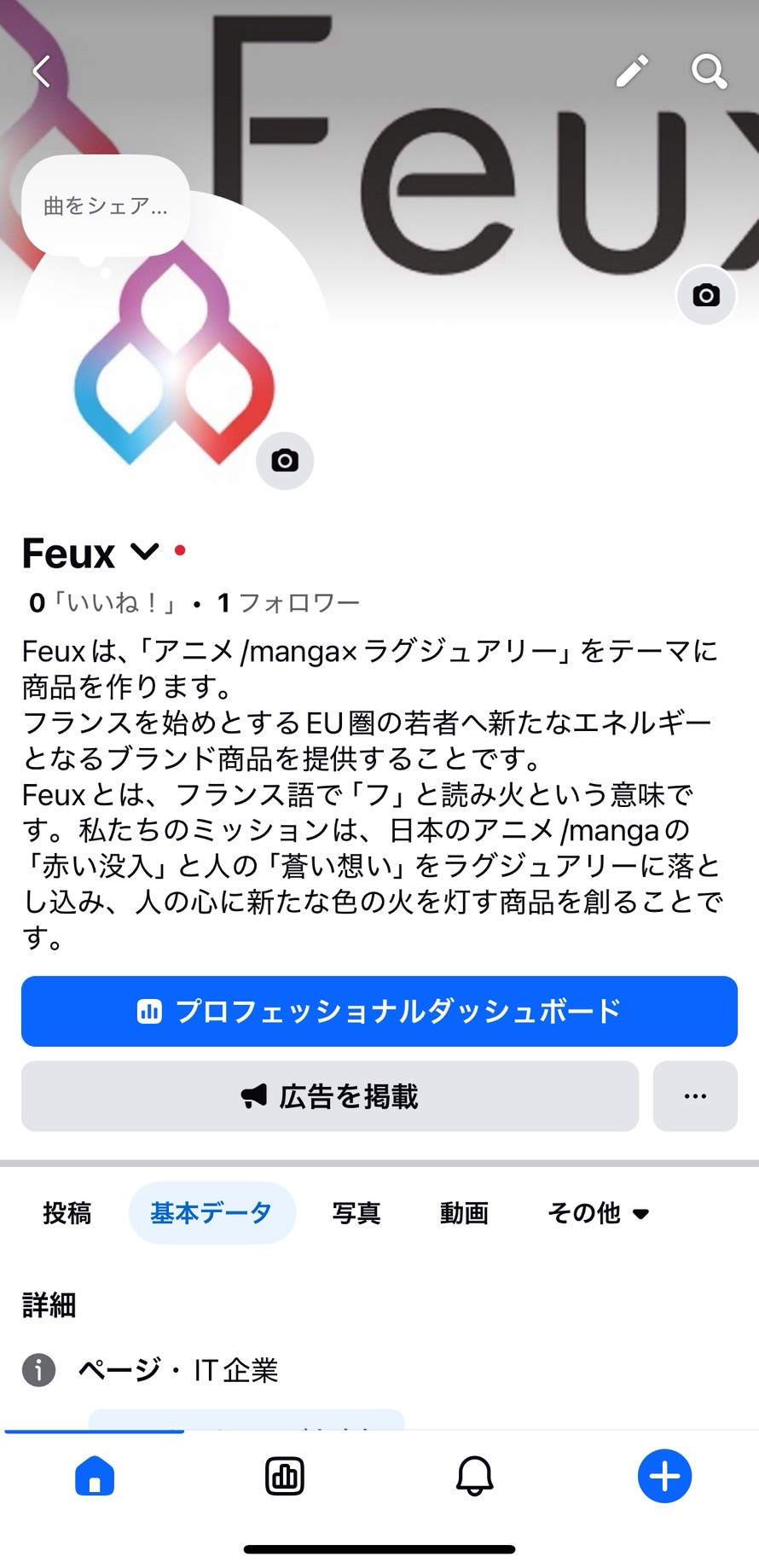This screenshot has width=759, height=1568.
Task: Tap 広告を掲載 button
Action: tap(330, 1096)
